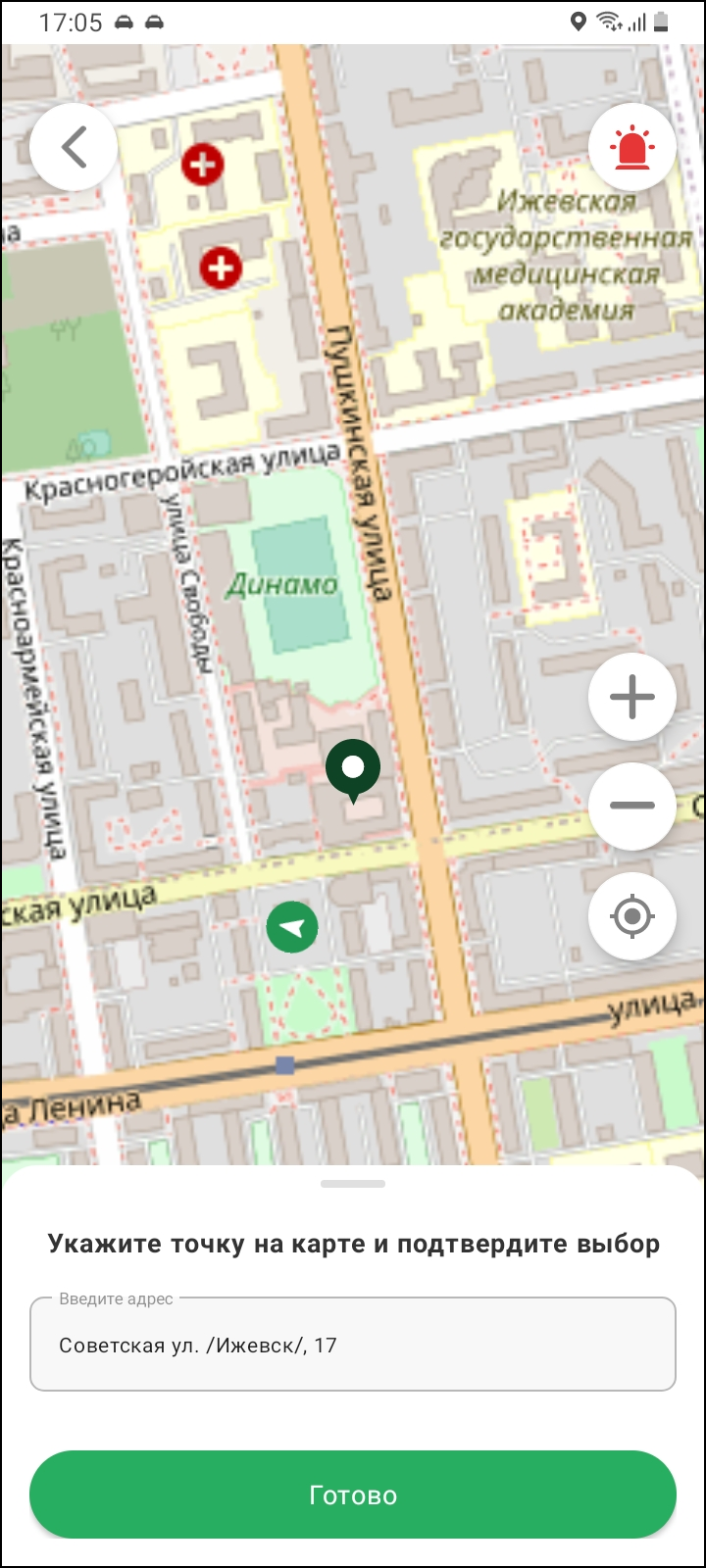706x1568 pixels.
Task: Tap the red emergency siren button
Action: (x=632, y=147)
